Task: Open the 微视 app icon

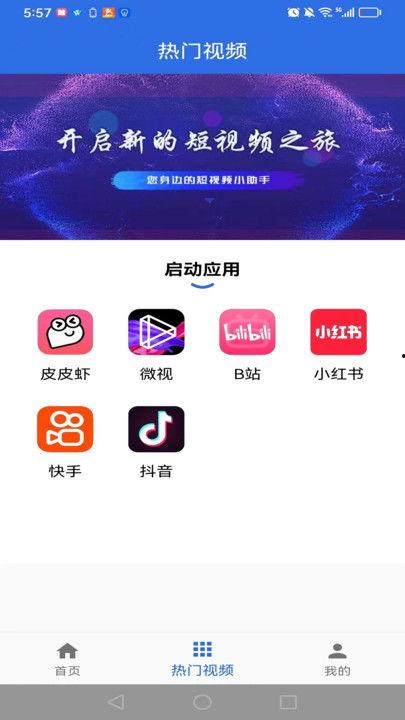Action: click(x=156, y=332)
